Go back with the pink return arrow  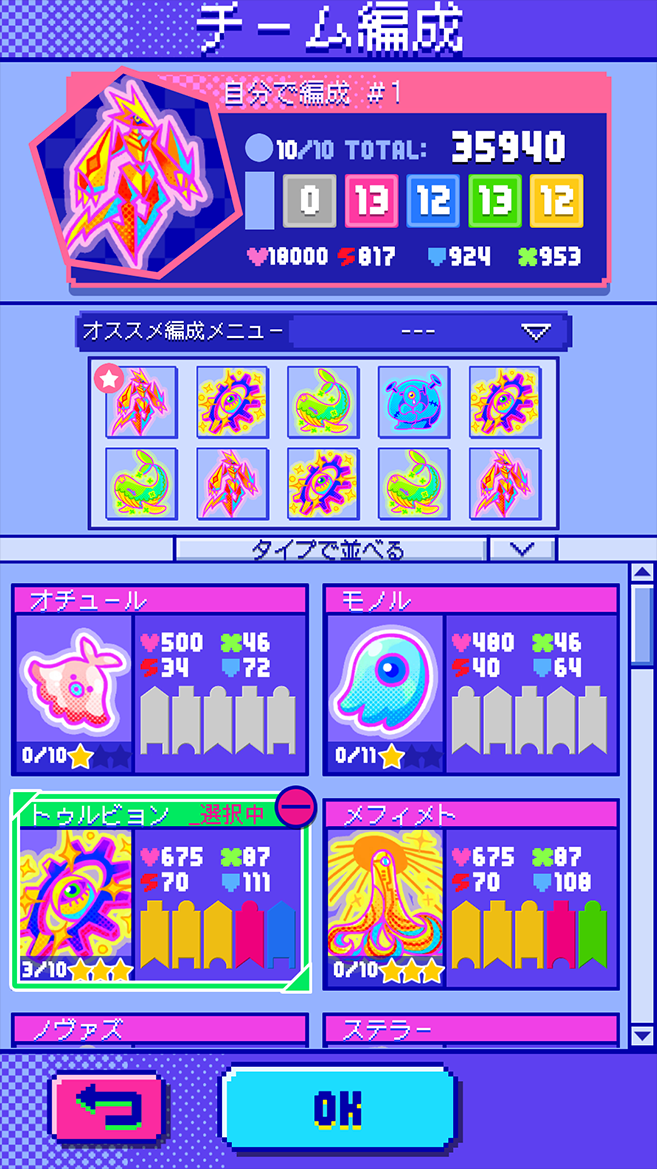pyautogui.click(x=107, y=1108)
